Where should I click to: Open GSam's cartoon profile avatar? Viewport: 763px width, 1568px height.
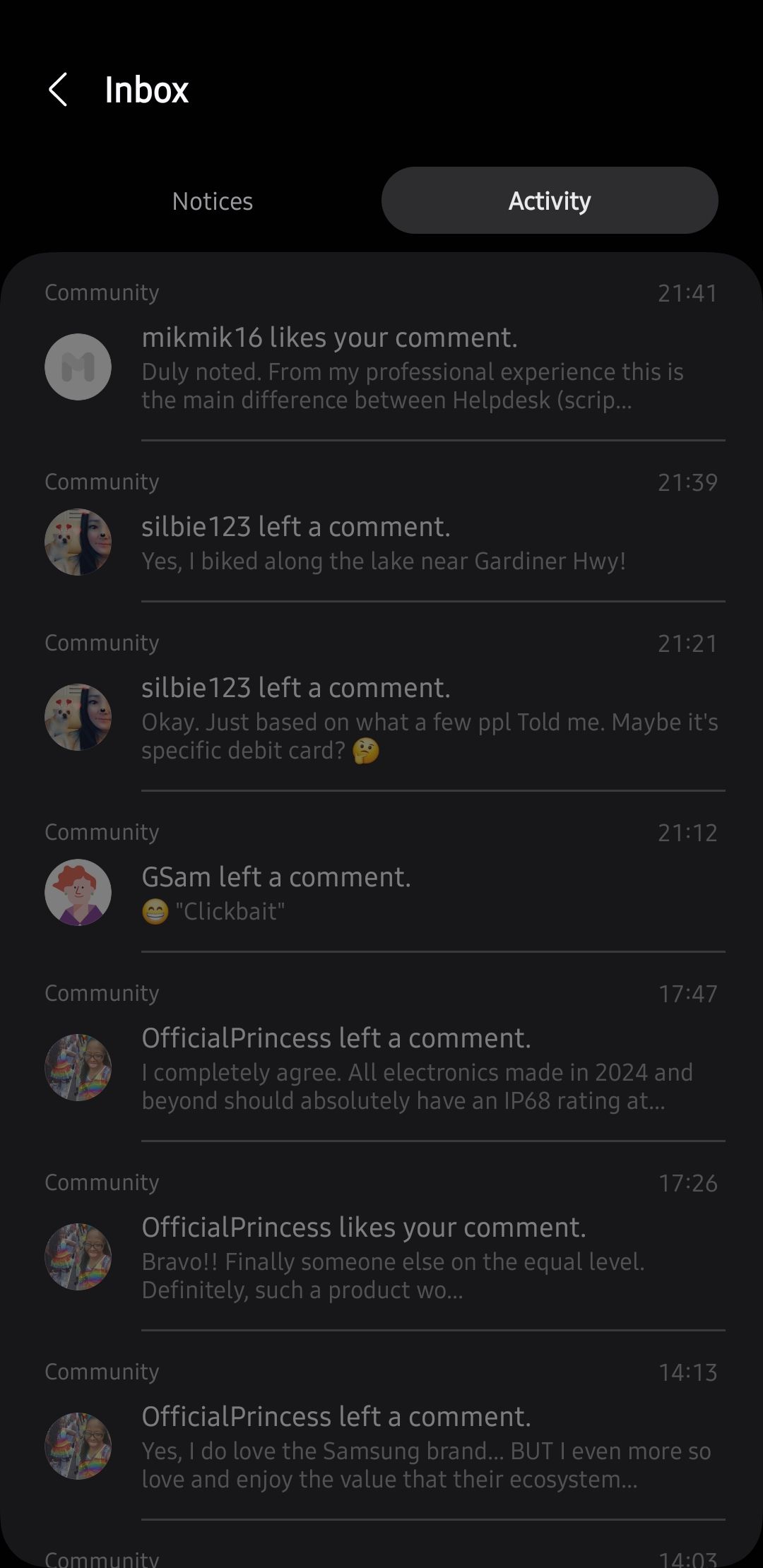pyautogui.click(x=78, y=891)
